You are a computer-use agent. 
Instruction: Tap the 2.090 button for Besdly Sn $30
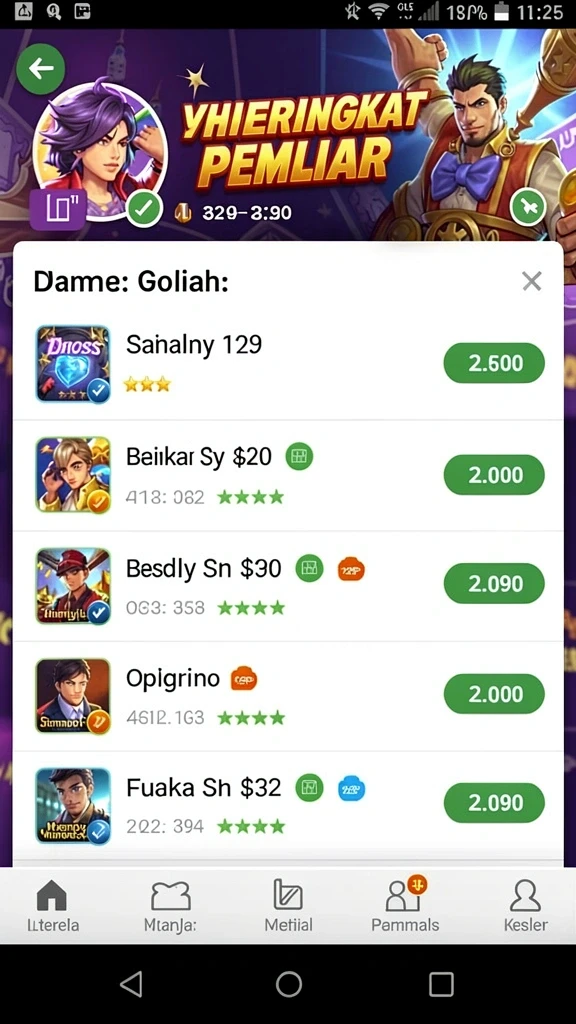coord(494,583)
